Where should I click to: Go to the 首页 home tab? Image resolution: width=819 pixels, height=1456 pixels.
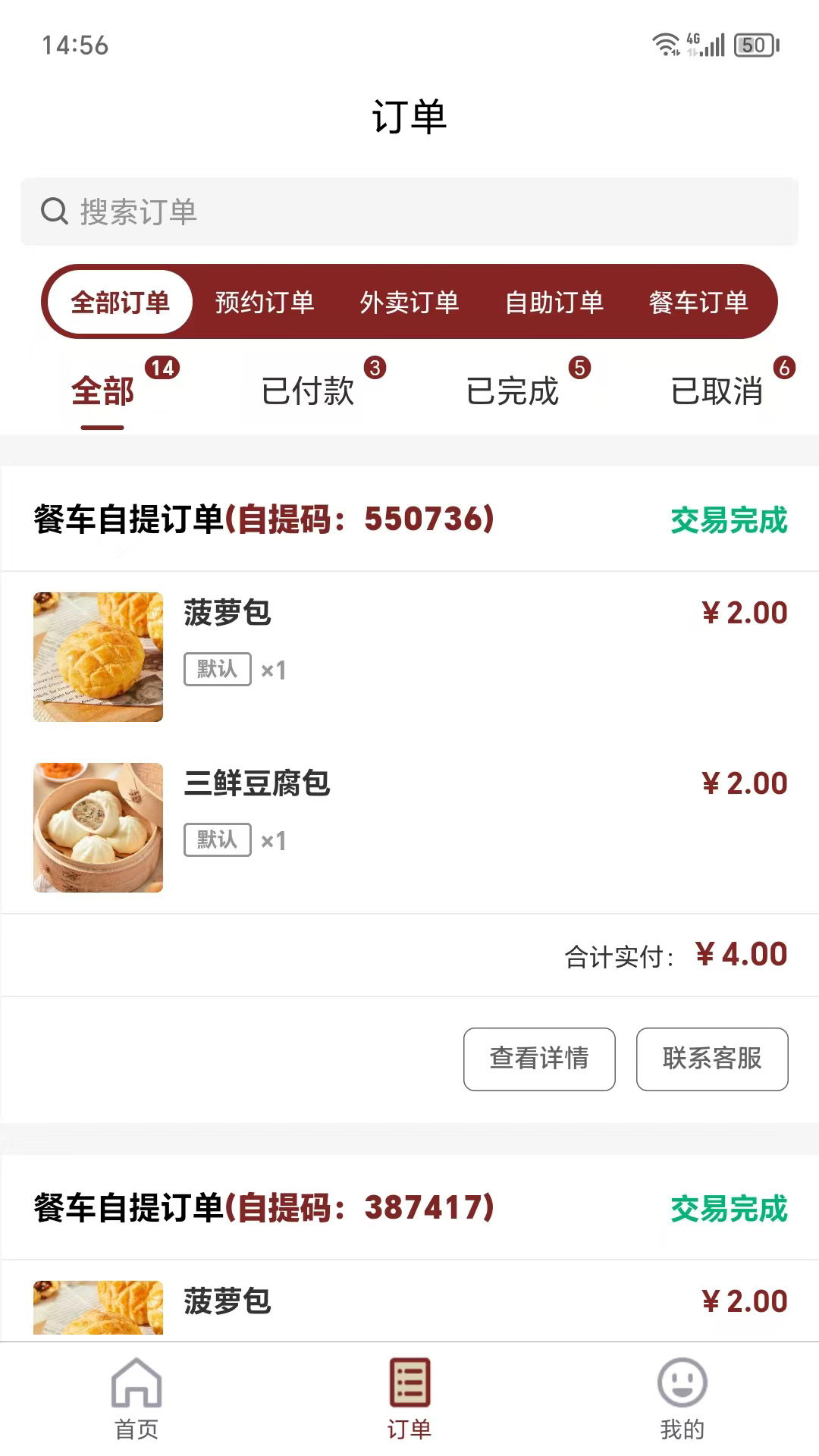tap(136, 1398)
